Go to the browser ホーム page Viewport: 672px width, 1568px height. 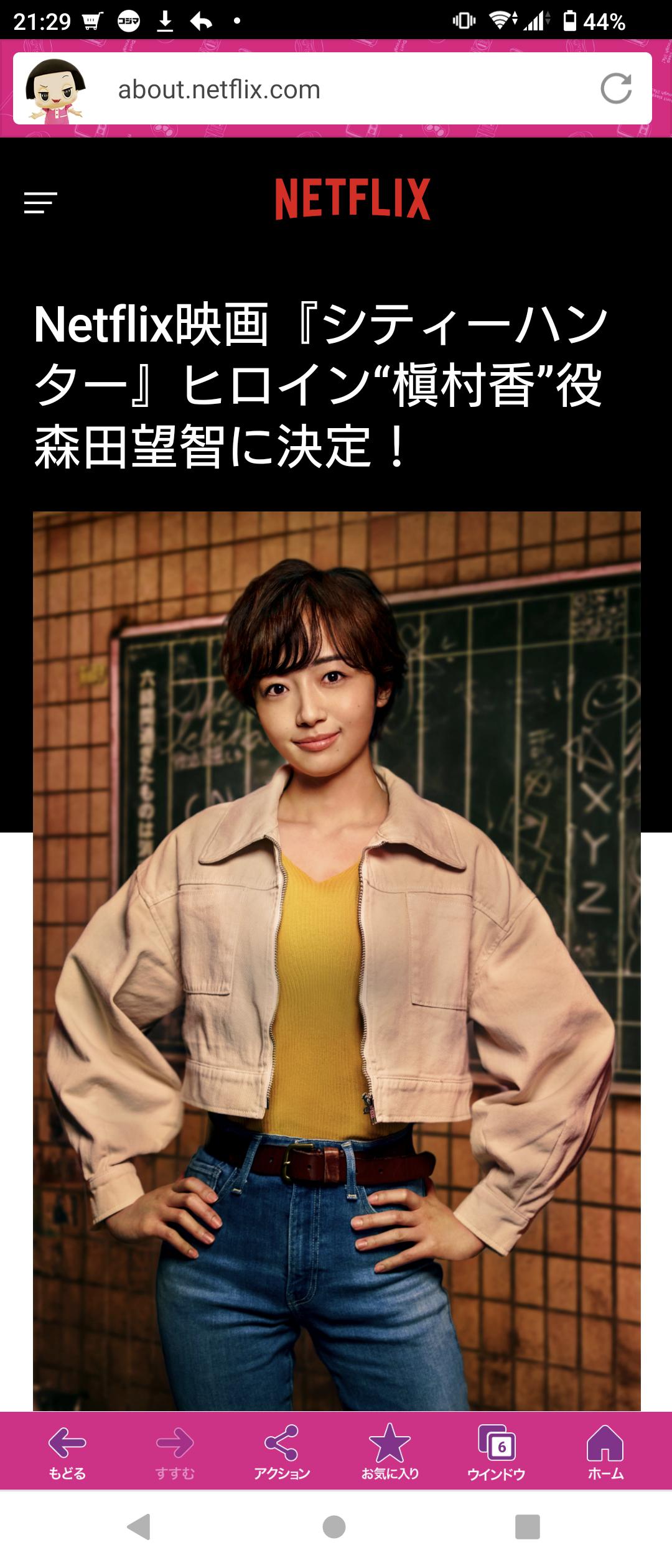click(x=605, y=1452)
